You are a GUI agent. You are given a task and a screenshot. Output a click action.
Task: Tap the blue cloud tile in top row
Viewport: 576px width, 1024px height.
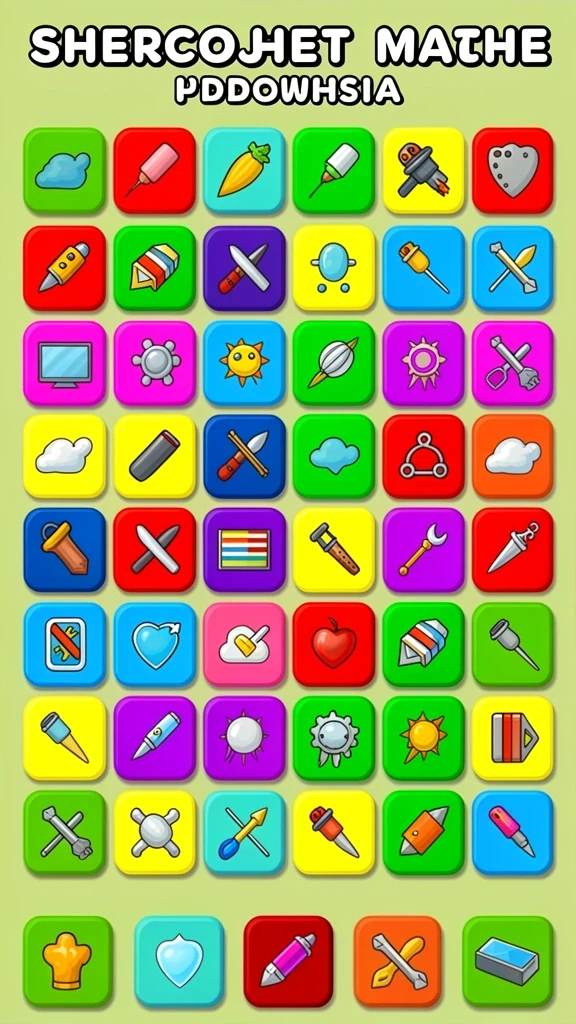[x=65, y=170]
